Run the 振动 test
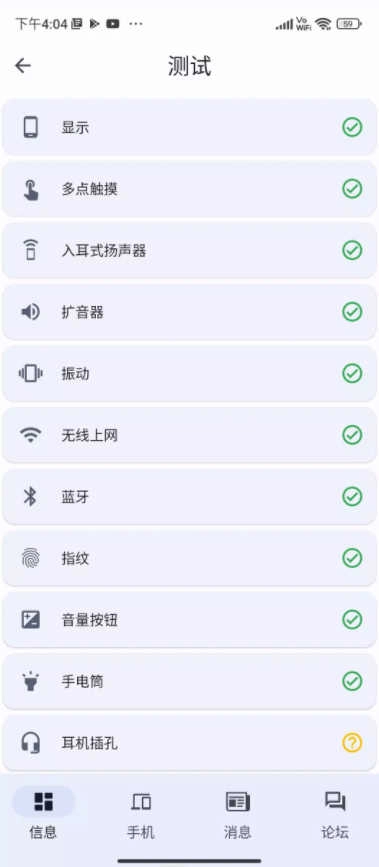The height and width of the screenshot is (867, 379). click(189, 374)
